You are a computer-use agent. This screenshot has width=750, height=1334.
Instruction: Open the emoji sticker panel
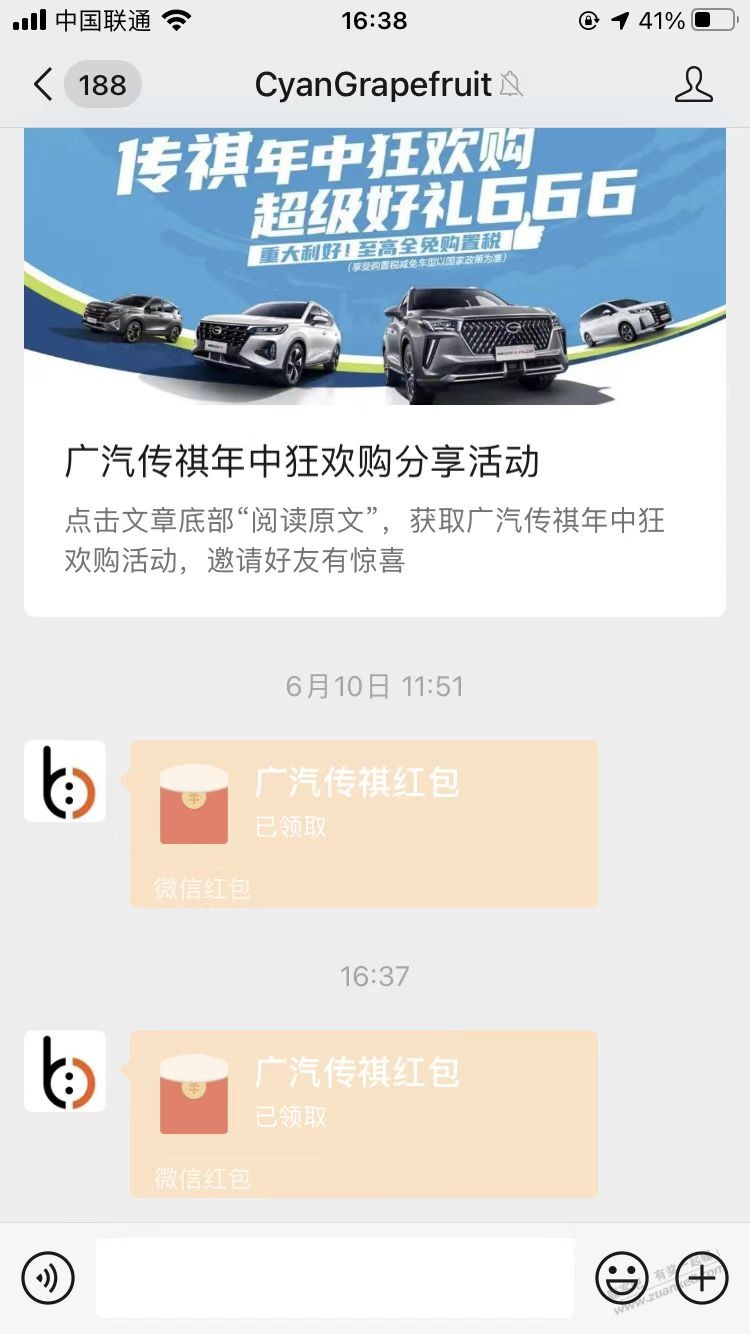coord(621,1278)
